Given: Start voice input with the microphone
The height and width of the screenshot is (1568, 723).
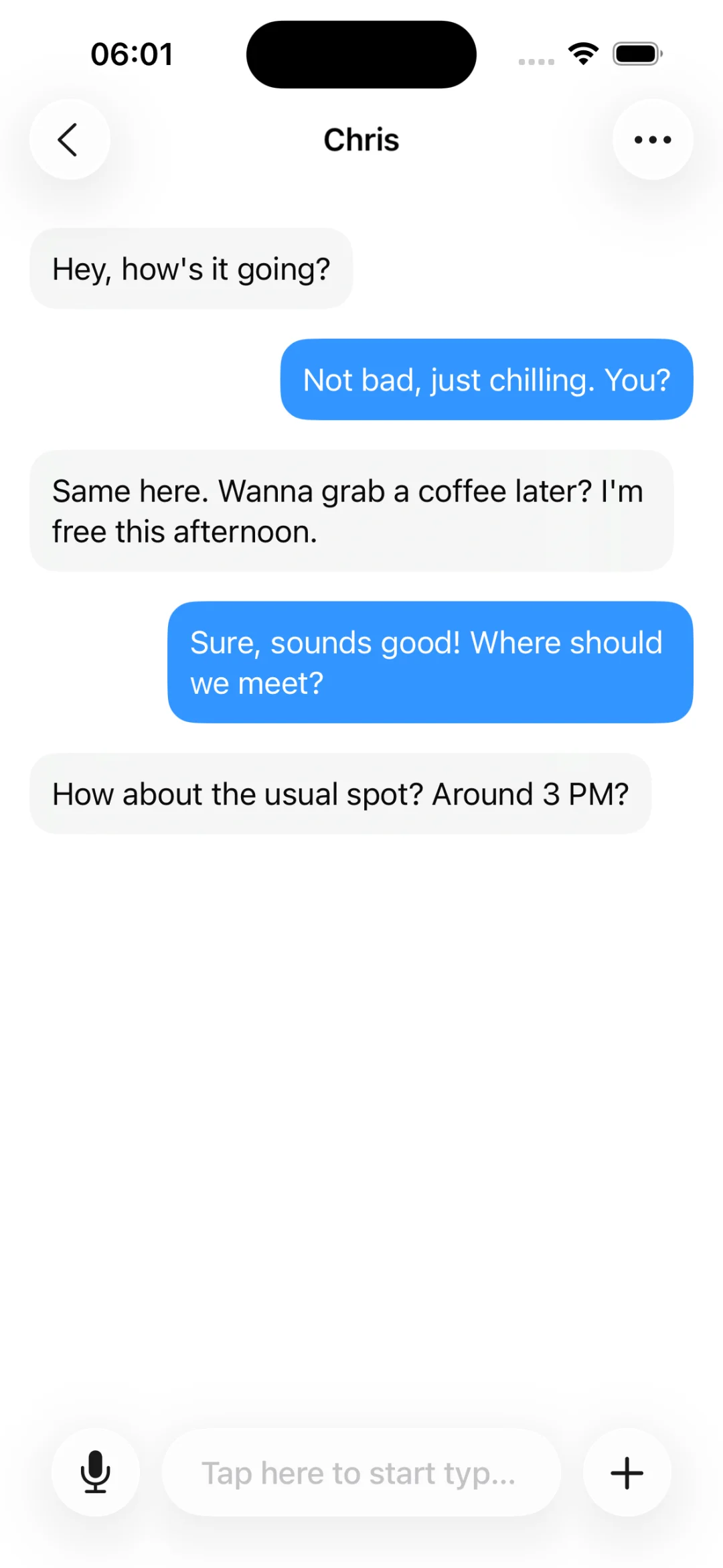Looking at the screenshot, I should coord(96,1472).
